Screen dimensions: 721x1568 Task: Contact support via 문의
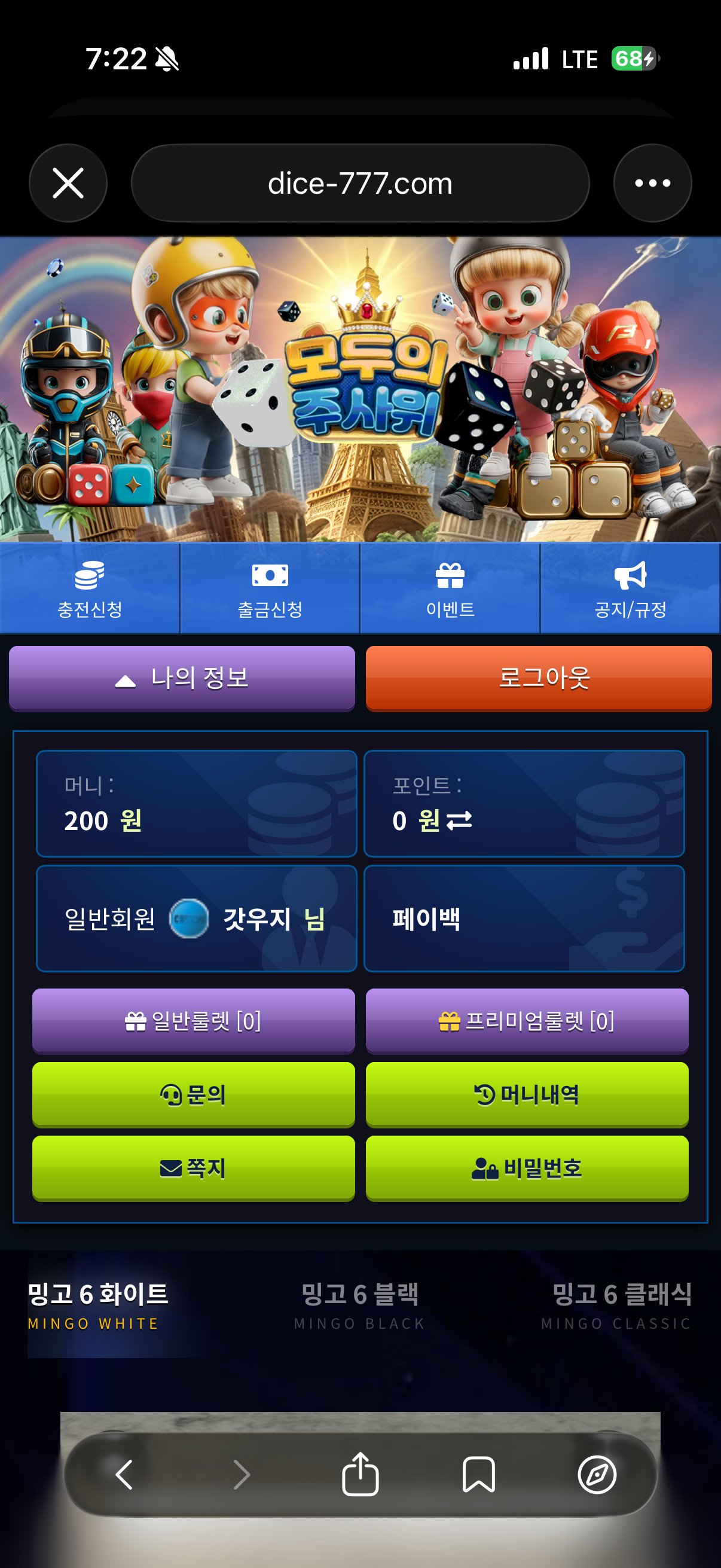tap(194, 1094)
